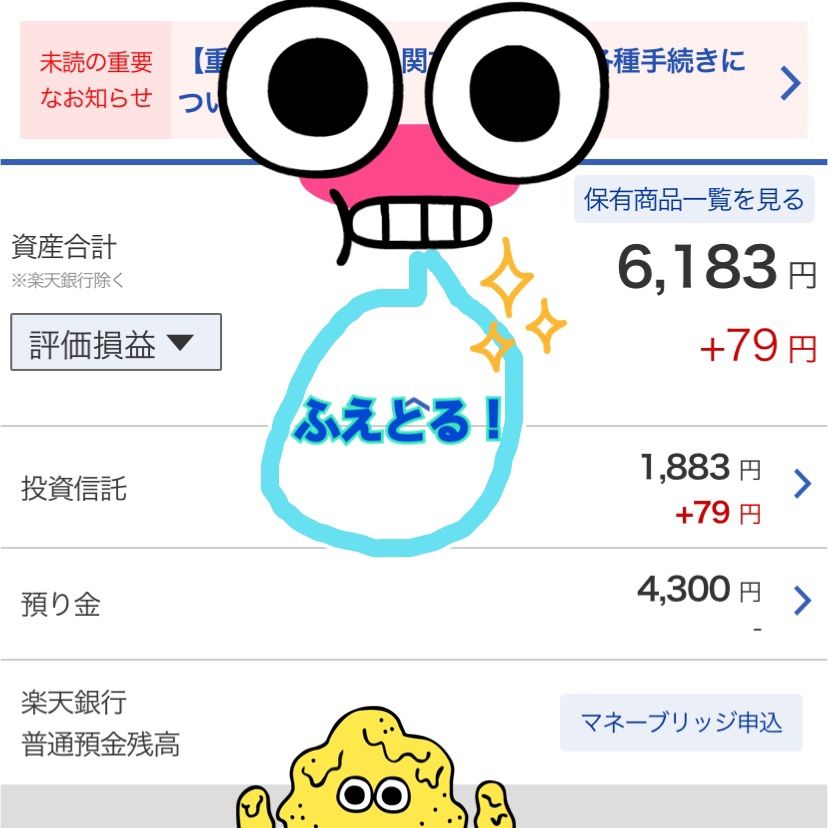Open the 預り金 row
Screen dimensions: 828x828
tap(414, 604)
